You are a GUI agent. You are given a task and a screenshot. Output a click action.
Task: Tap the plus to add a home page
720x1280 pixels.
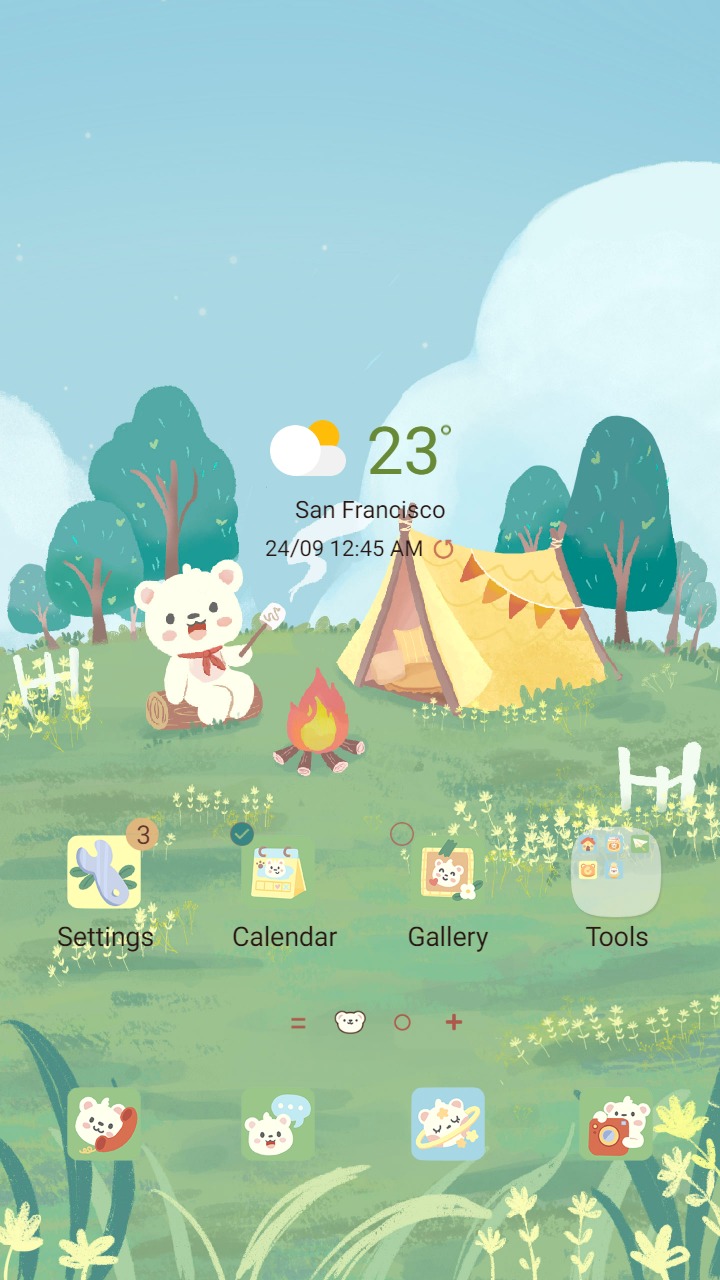point(454,1022)
